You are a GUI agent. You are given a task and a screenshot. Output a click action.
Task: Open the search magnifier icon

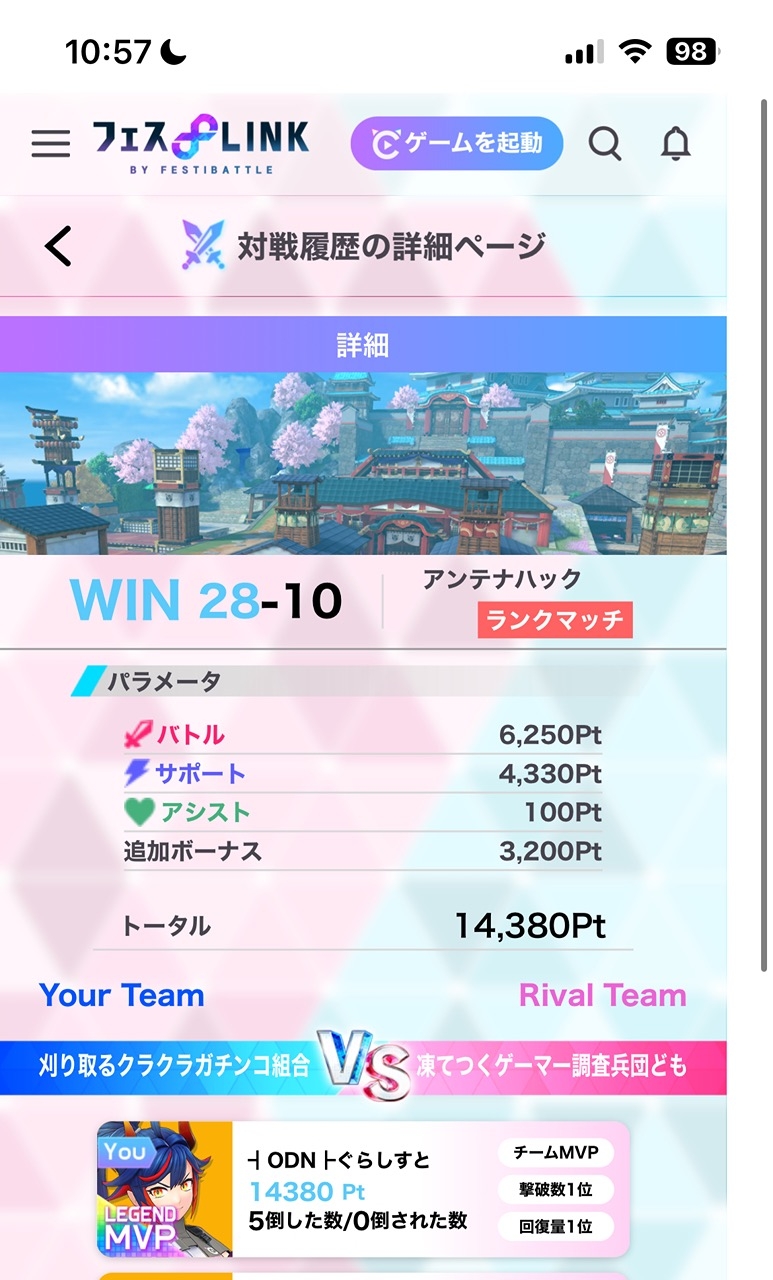point(604,144)
